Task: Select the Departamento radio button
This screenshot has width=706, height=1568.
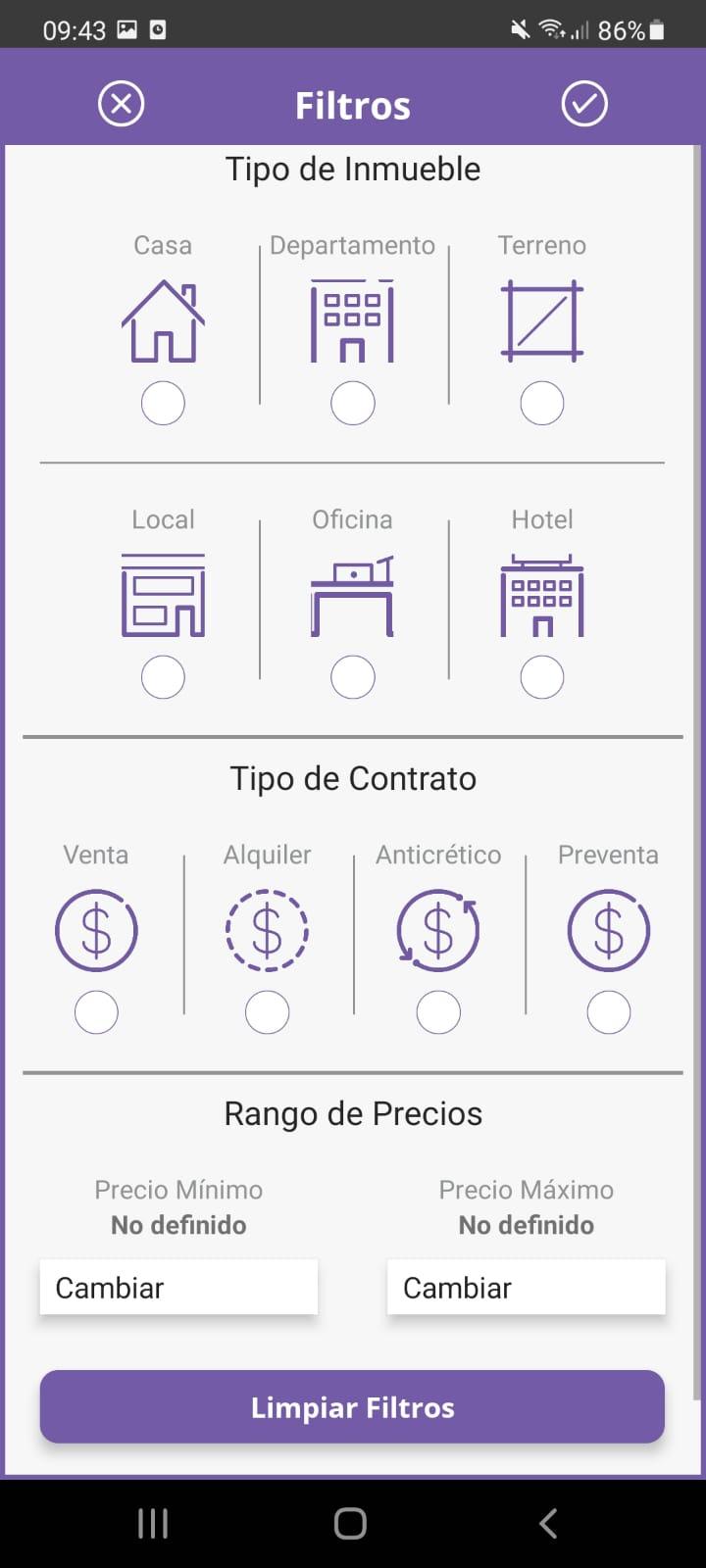Action: pyautogui.click(x=352, y=403)
